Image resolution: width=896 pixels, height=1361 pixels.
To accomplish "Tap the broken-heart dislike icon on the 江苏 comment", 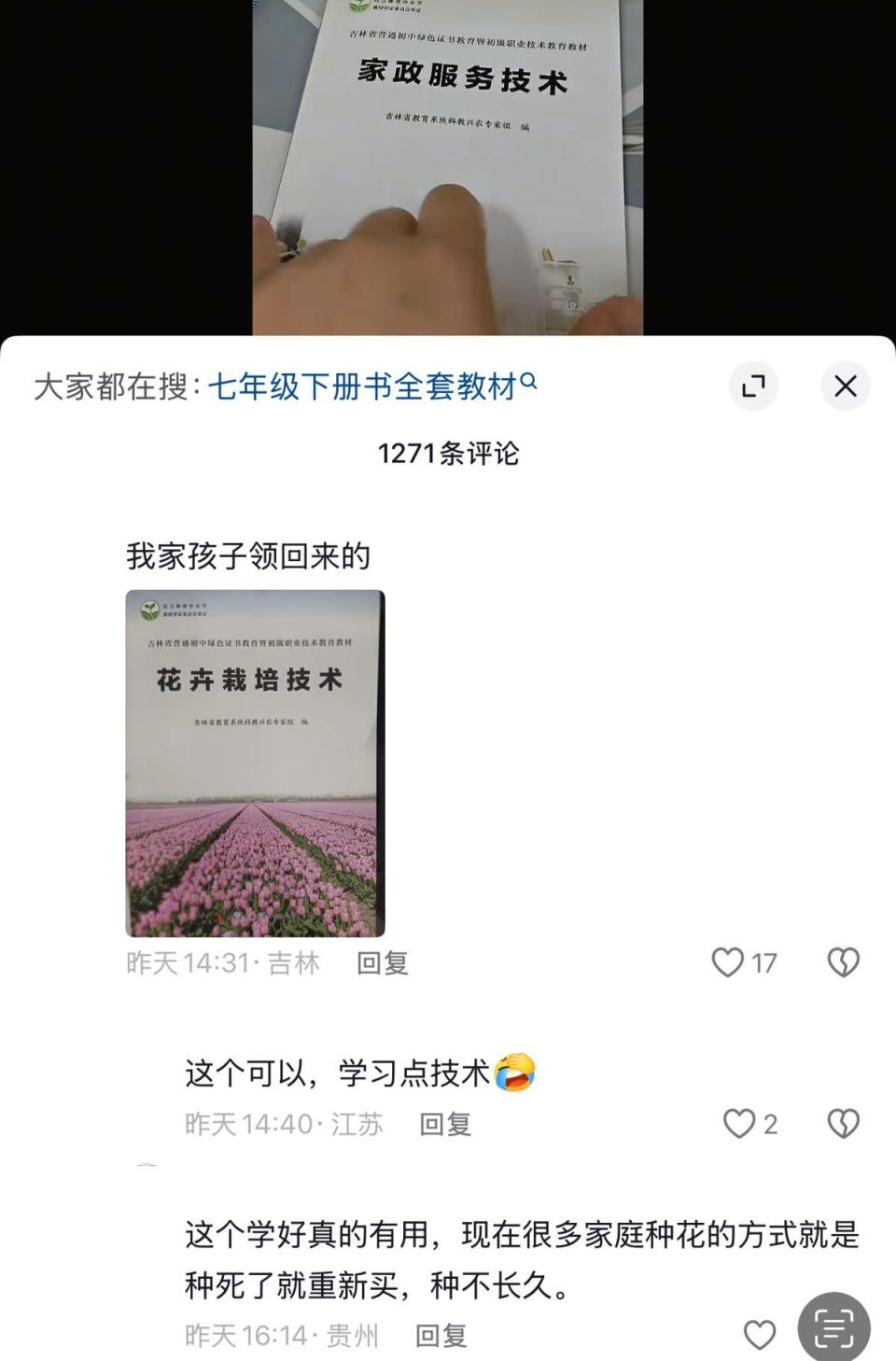I will point(843,1124).
